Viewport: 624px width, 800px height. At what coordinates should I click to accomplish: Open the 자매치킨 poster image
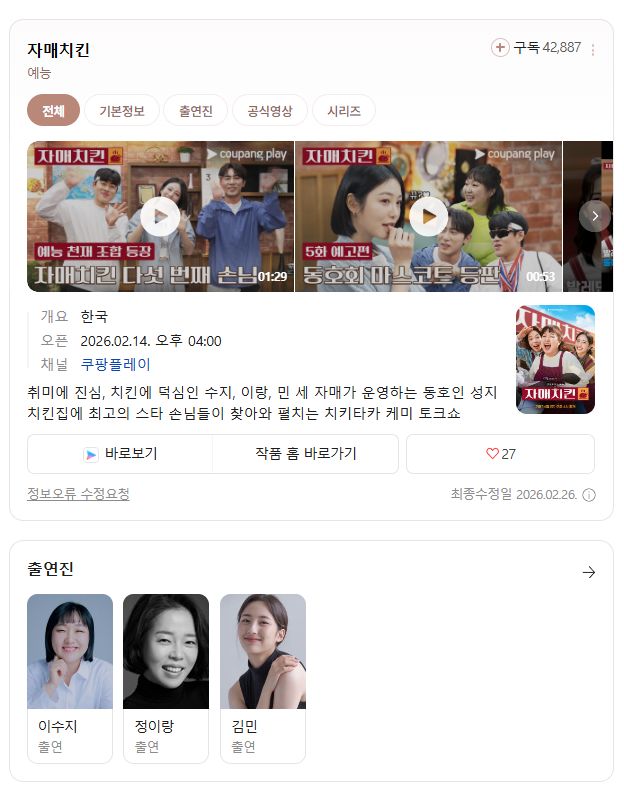coord(555,359)
